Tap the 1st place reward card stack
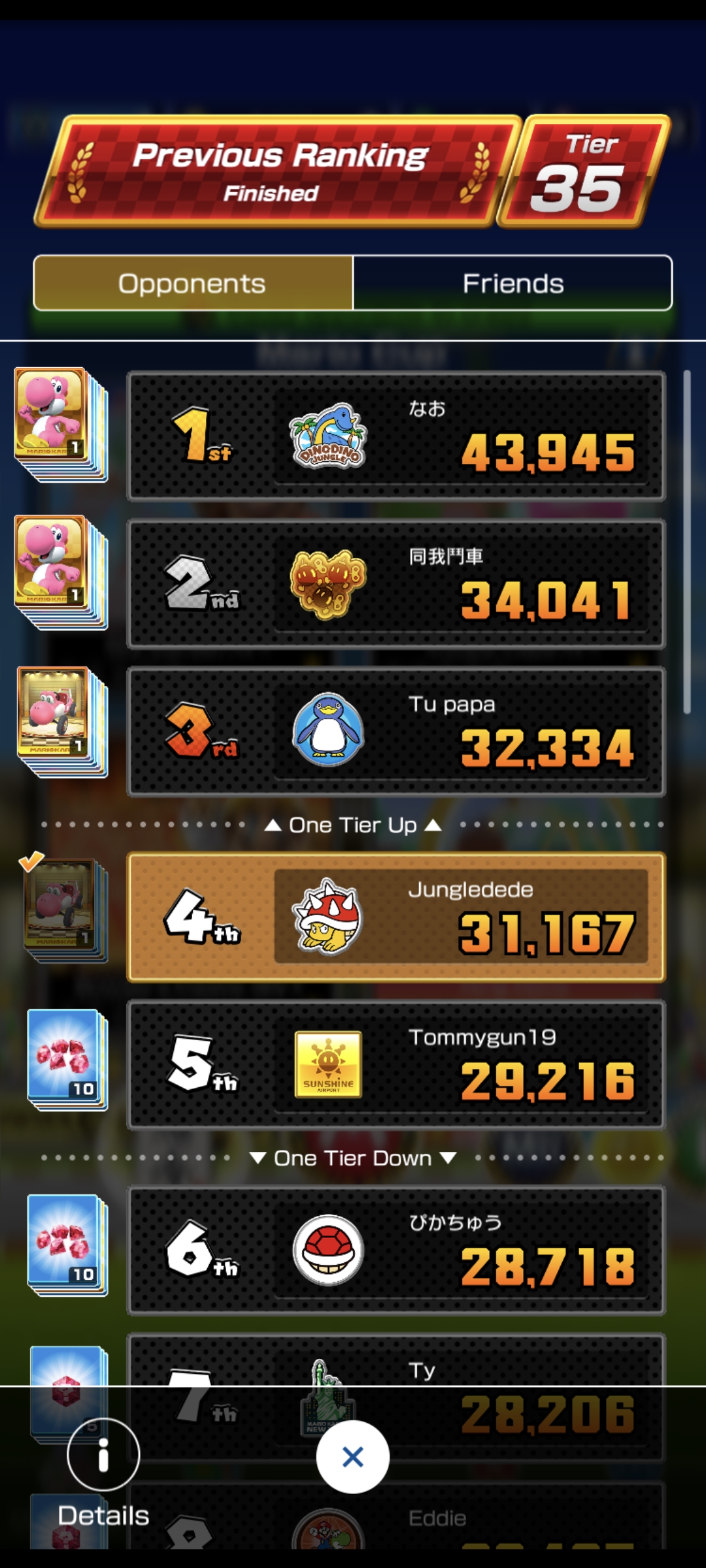 pos(60,425)
